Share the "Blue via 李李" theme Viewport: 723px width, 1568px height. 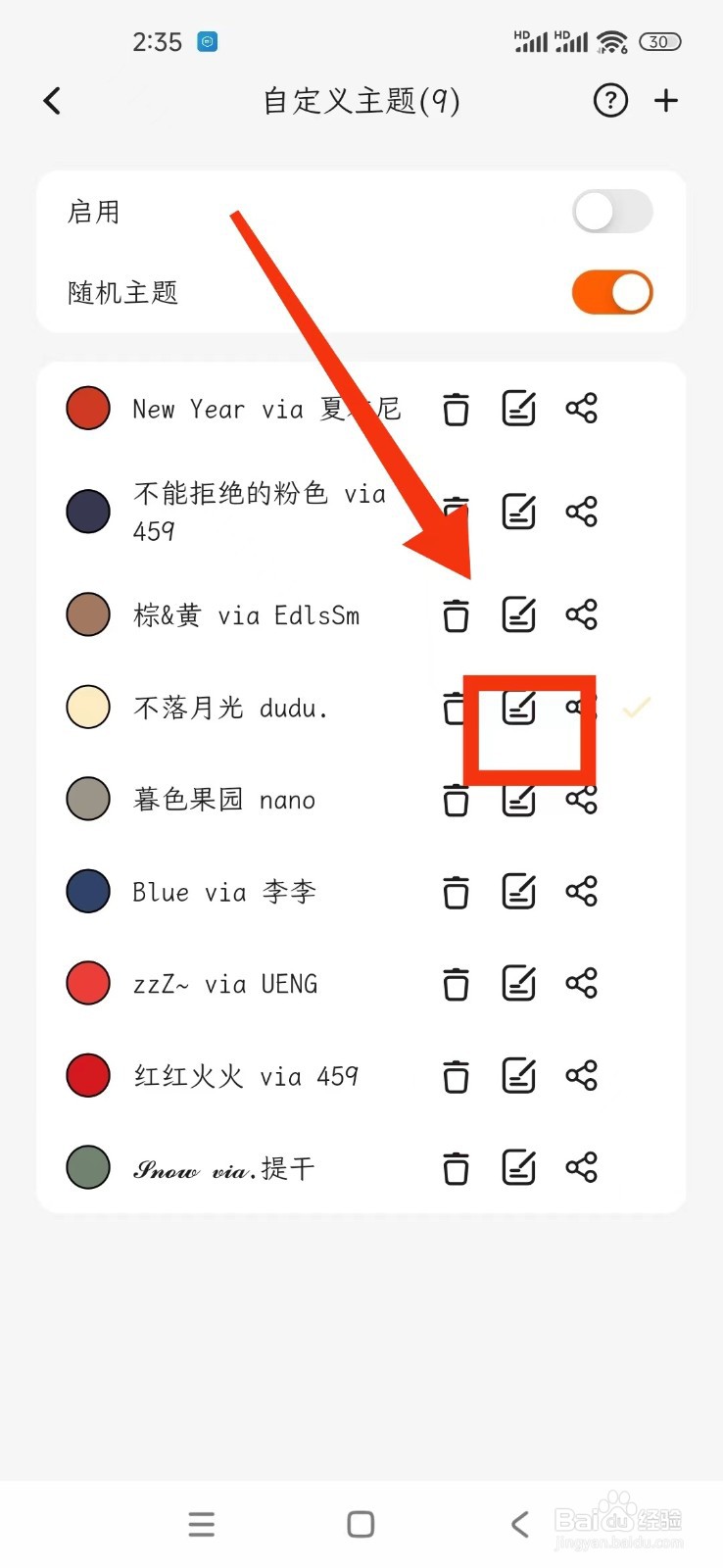581,891
